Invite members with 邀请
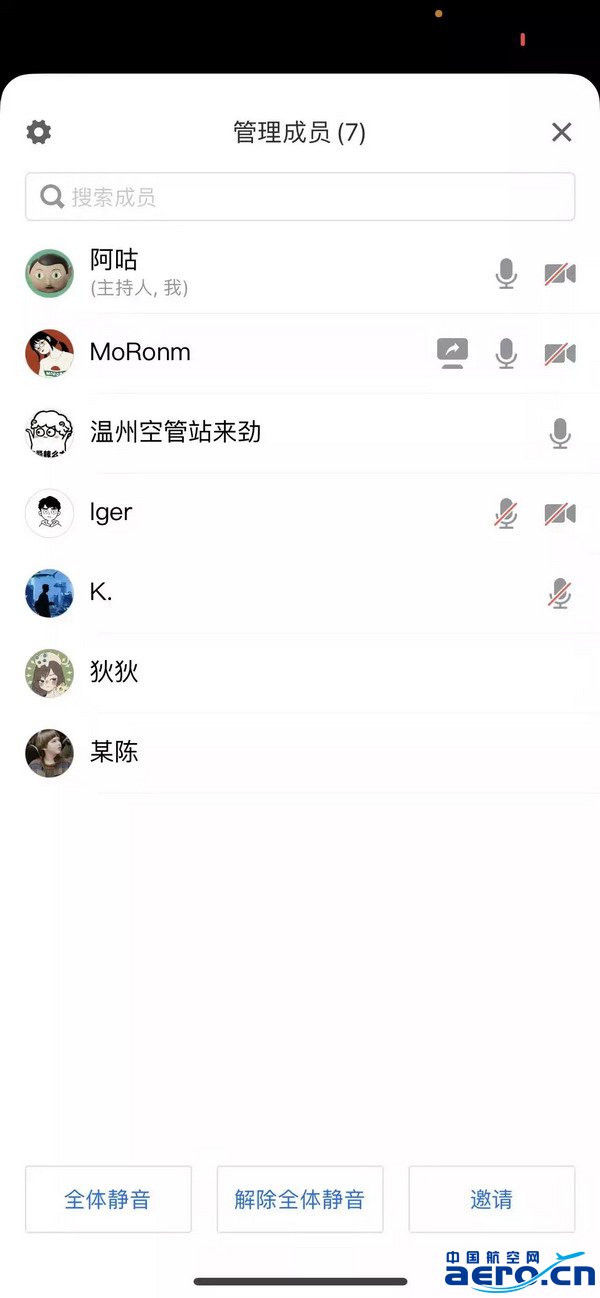The width and height of the screenshot is (600, 1298). tap(492, 1199)
